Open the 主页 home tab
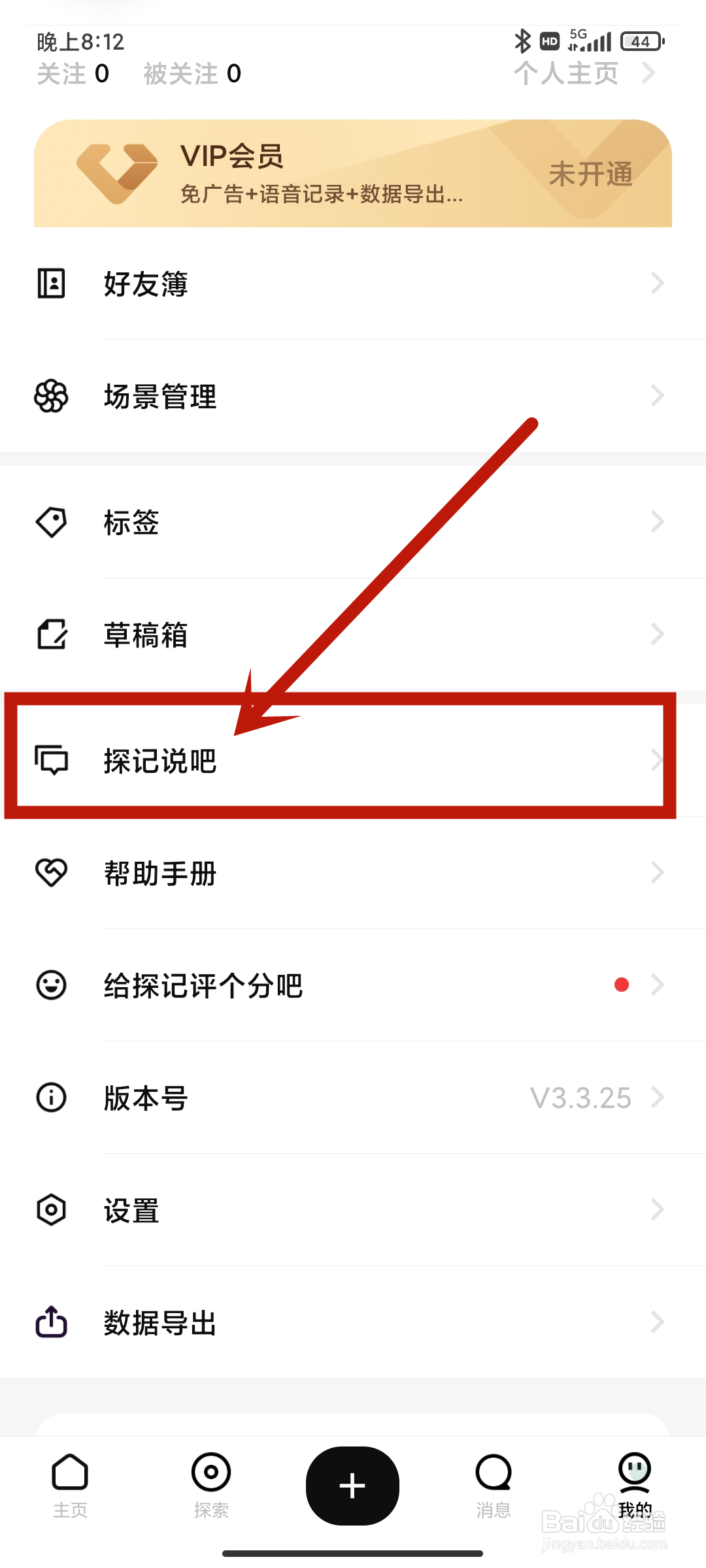 click(x=69, y=1496)
